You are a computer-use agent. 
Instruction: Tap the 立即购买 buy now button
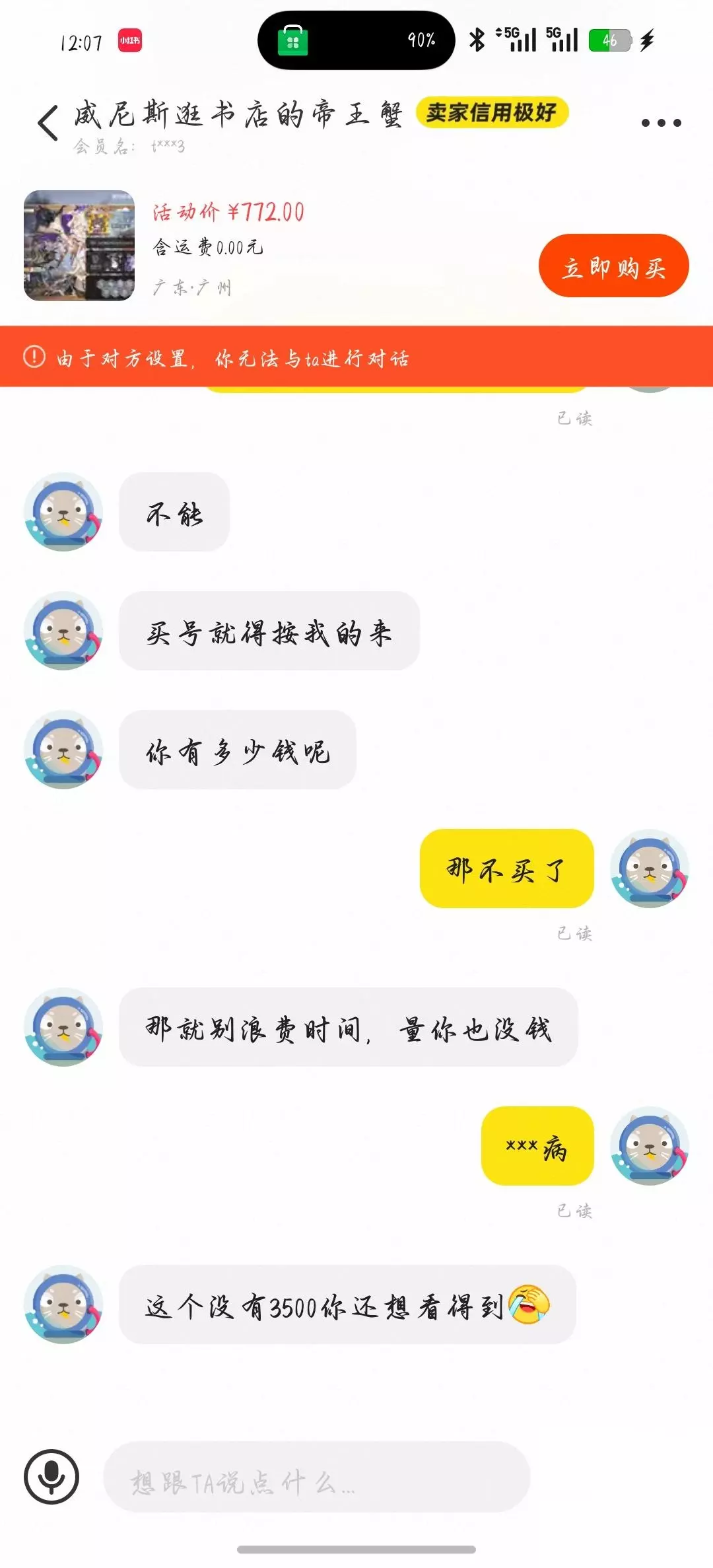[x=613, y=266]
